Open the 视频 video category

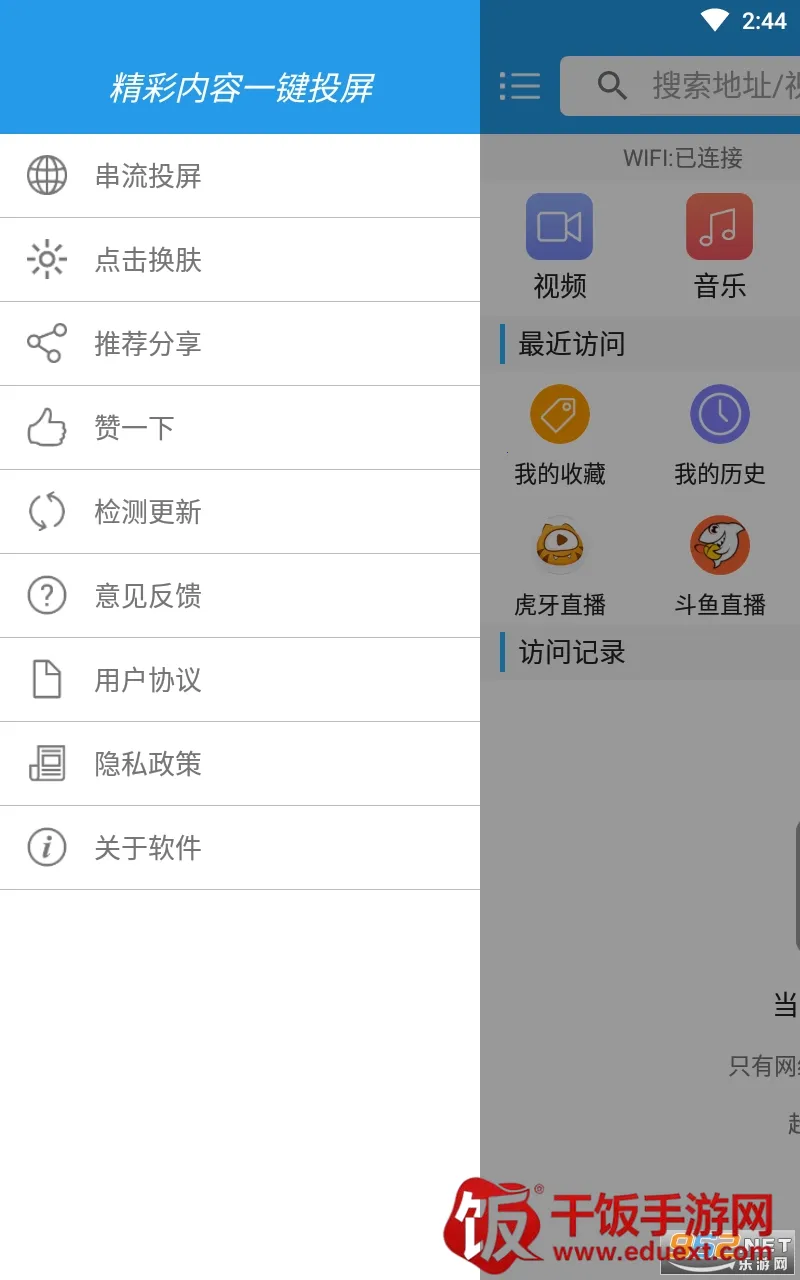(560, 245)
